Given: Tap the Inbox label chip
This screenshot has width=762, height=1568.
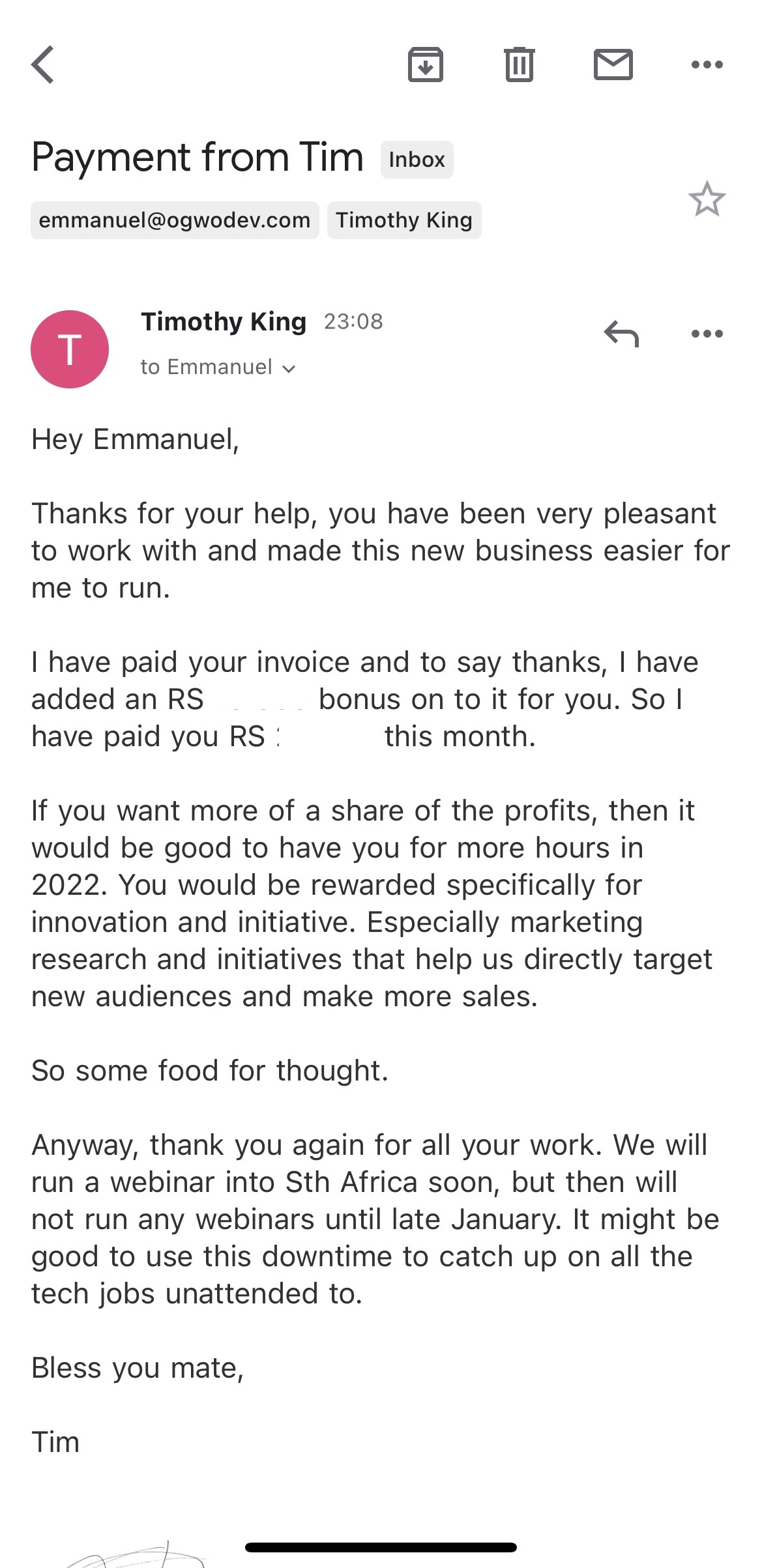Looking at the screenshot, I should (x=417, y=160).
